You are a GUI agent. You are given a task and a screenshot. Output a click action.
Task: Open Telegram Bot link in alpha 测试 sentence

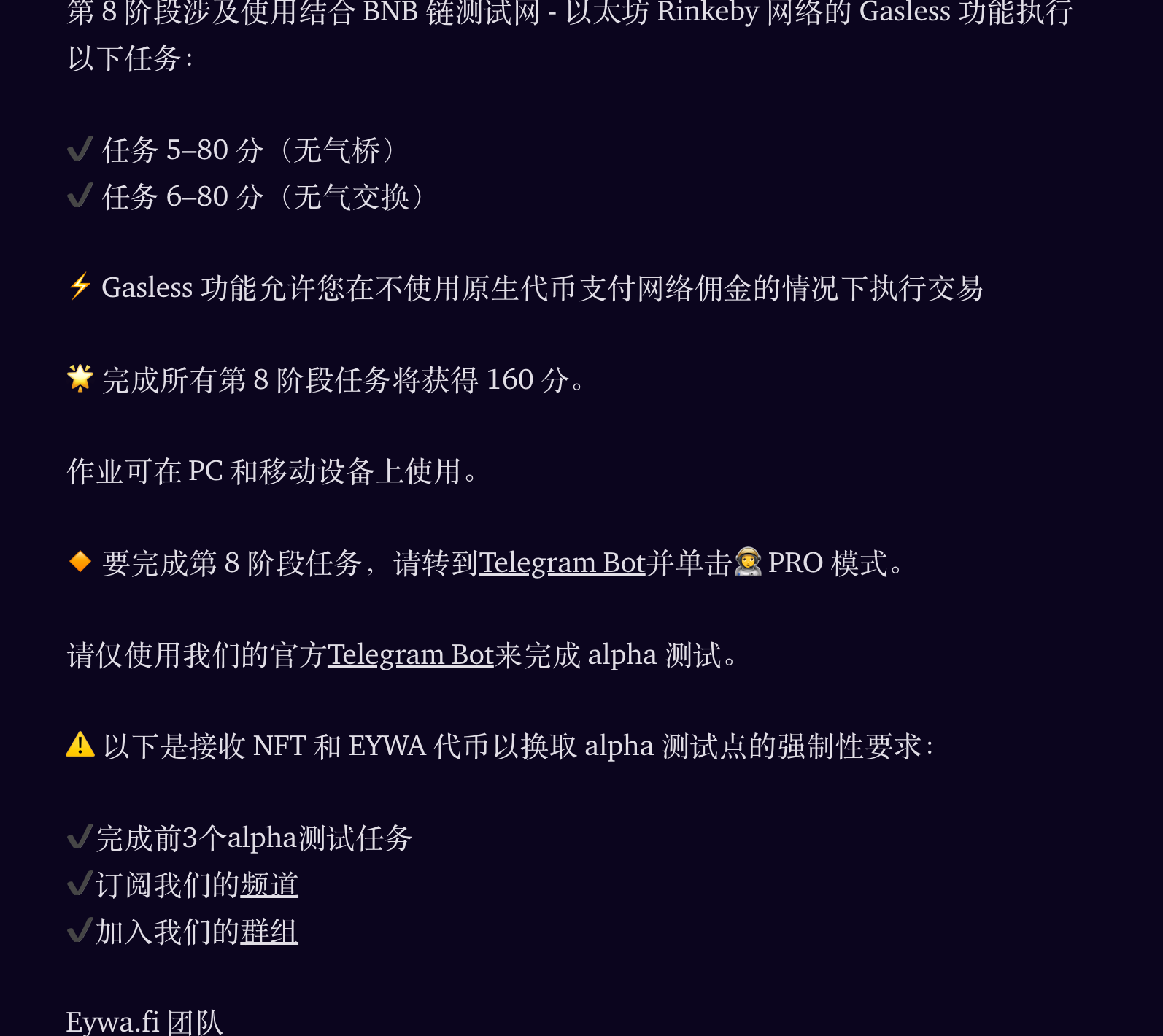click(410, 655)
